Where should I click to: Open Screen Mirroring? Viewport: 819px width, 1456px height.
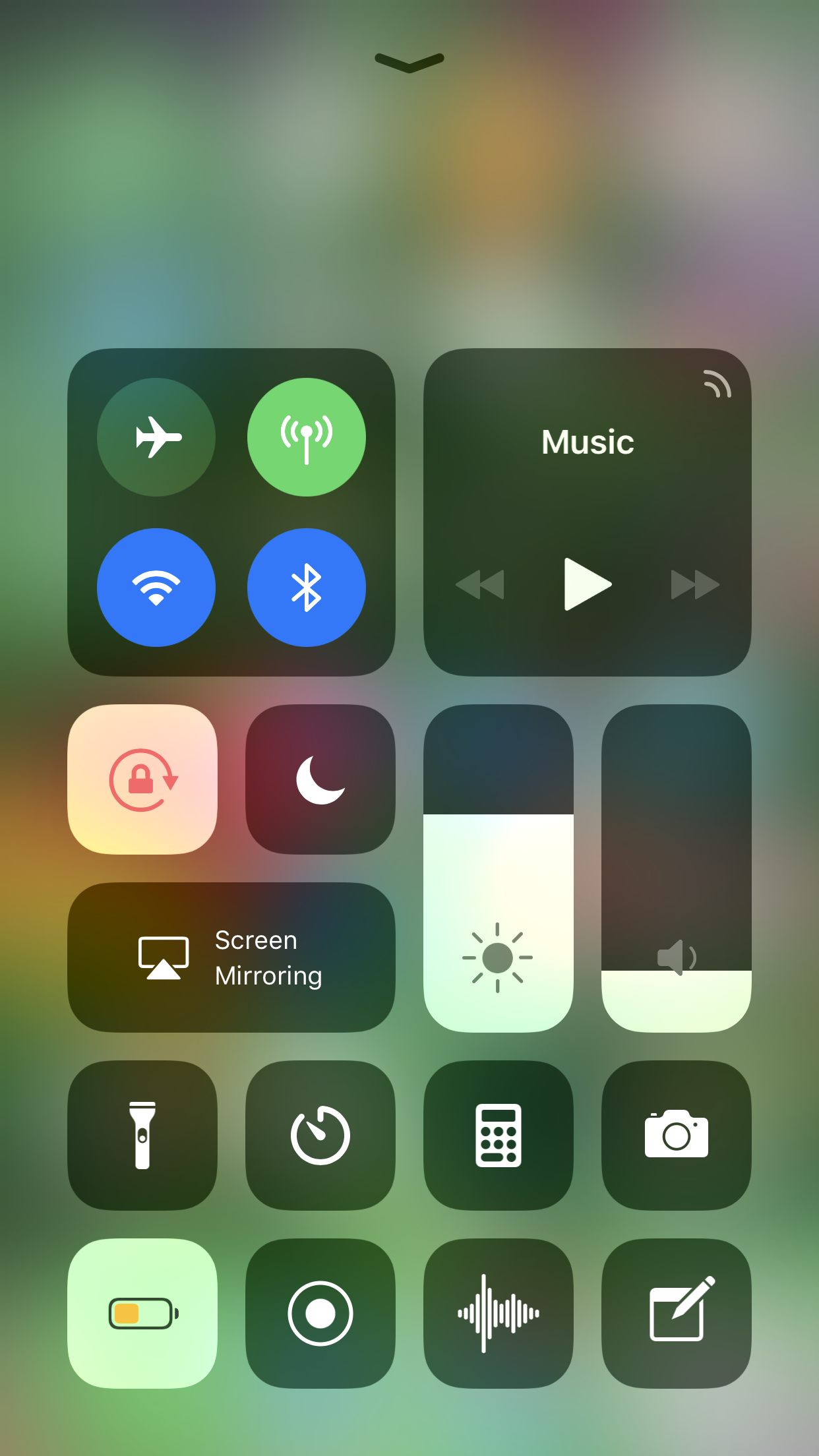[231, 957]
